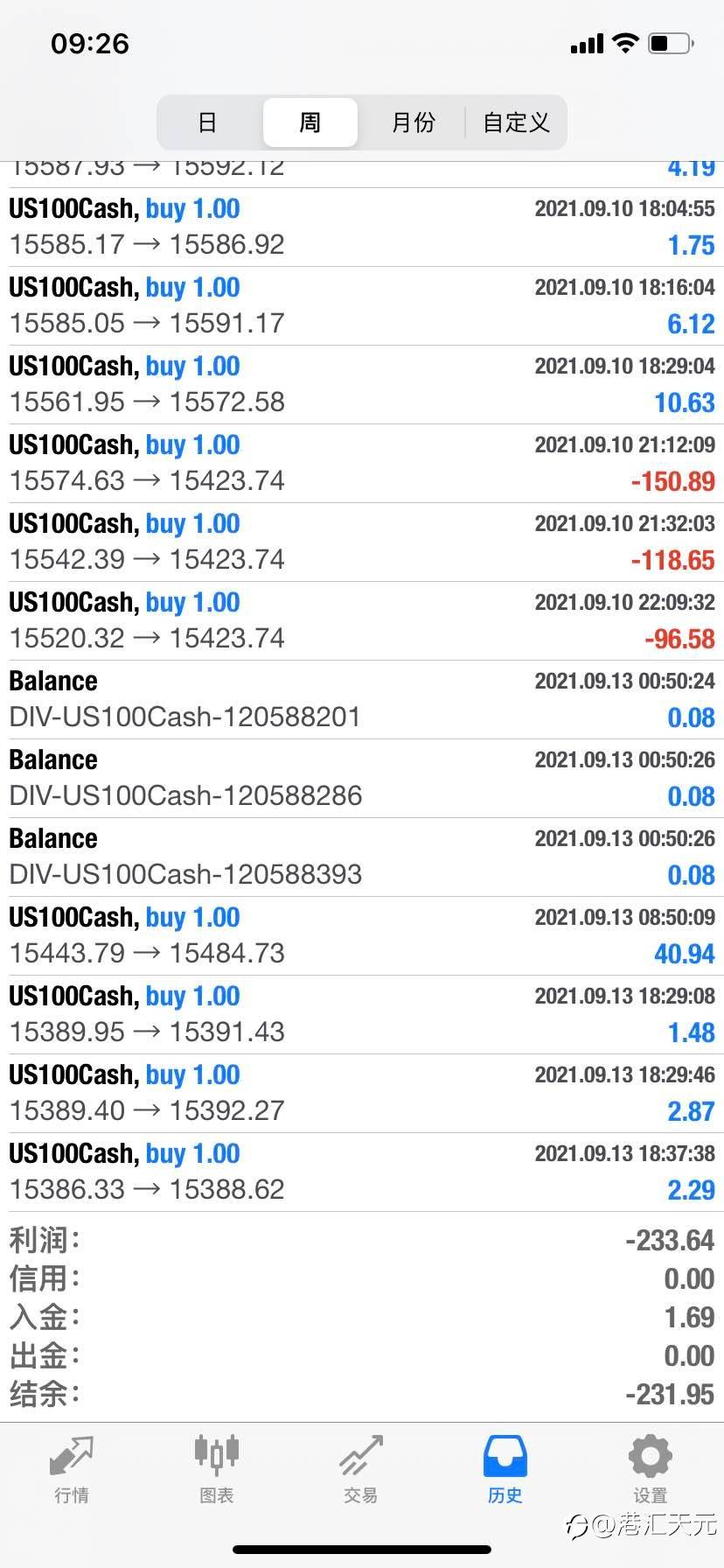Go to the 图表 tab
Viewport: 724px width, 1568px height.
216,1470
